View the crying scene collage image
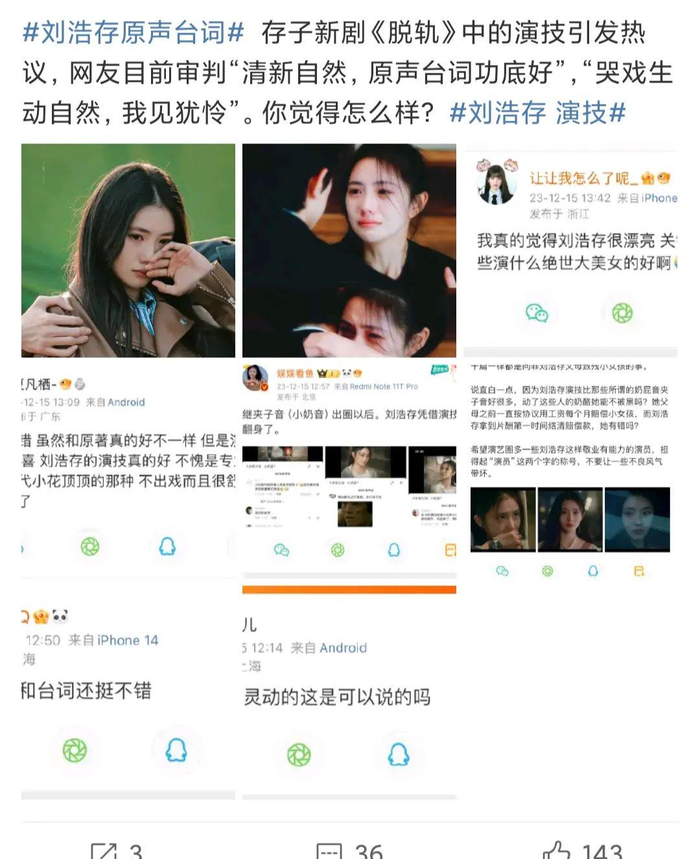This screenshot has width=700, height=859. 349,250
